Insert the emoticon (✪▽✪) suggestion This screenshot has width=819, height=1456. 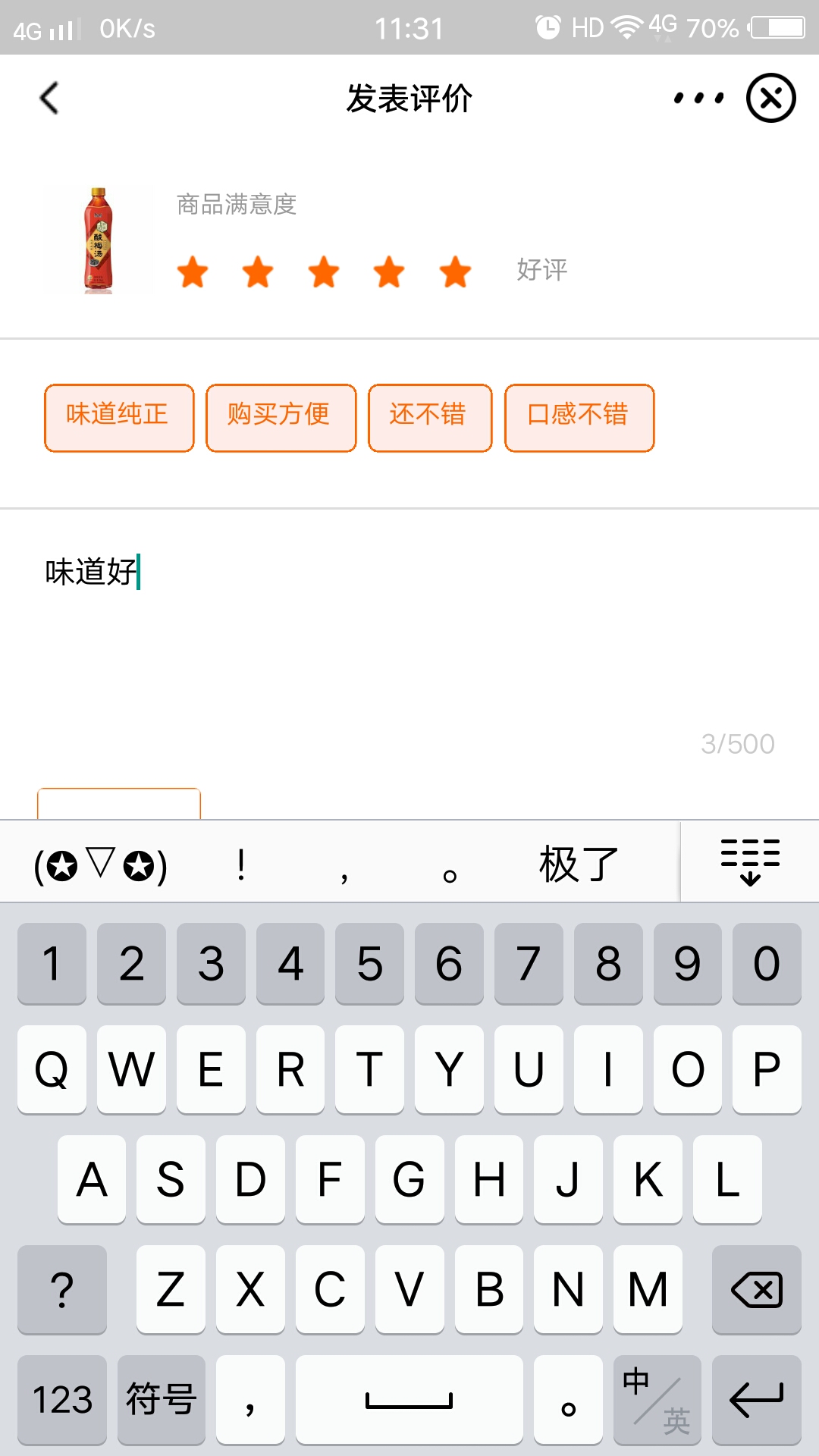click(101, 864)
